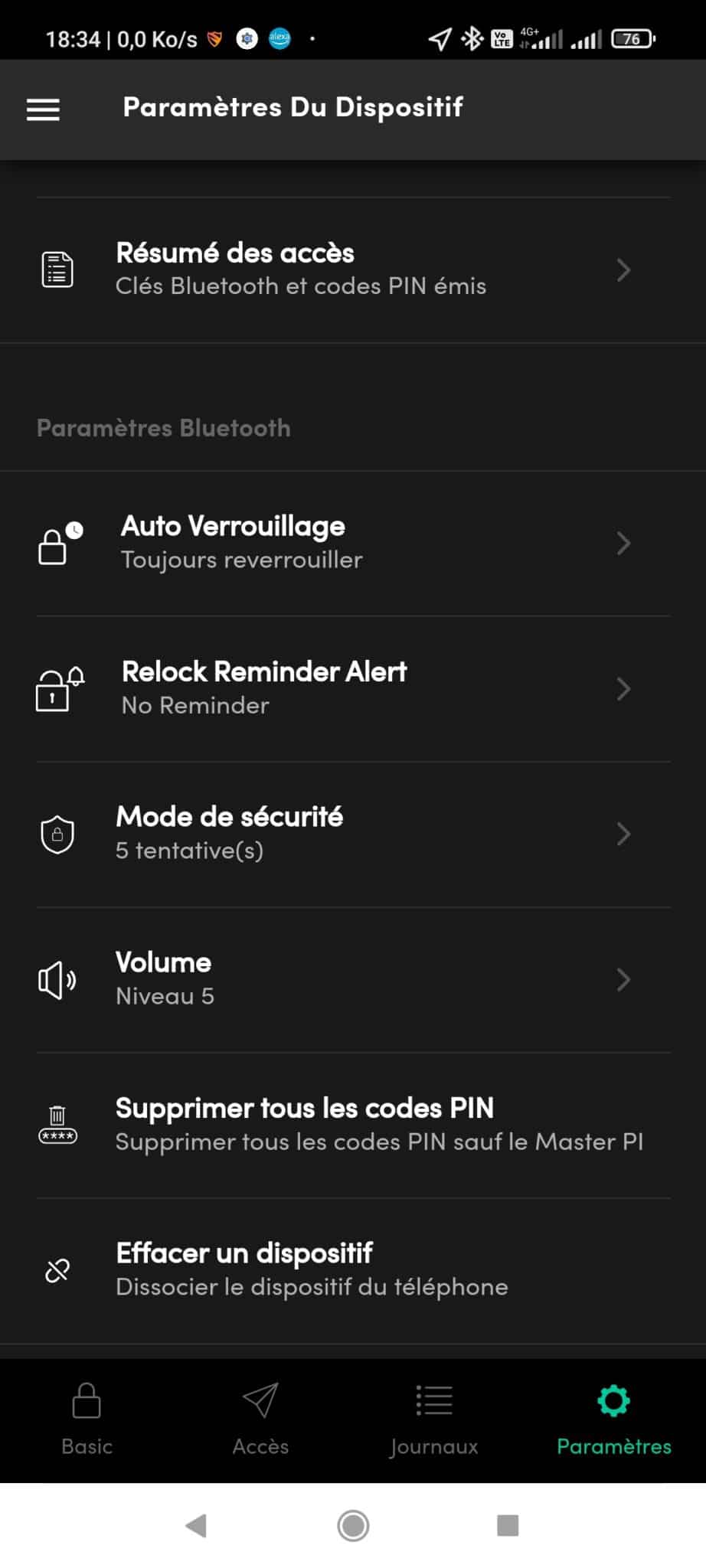
Task: Select the Paramètres tab
Action: [x=613, y=1420]
